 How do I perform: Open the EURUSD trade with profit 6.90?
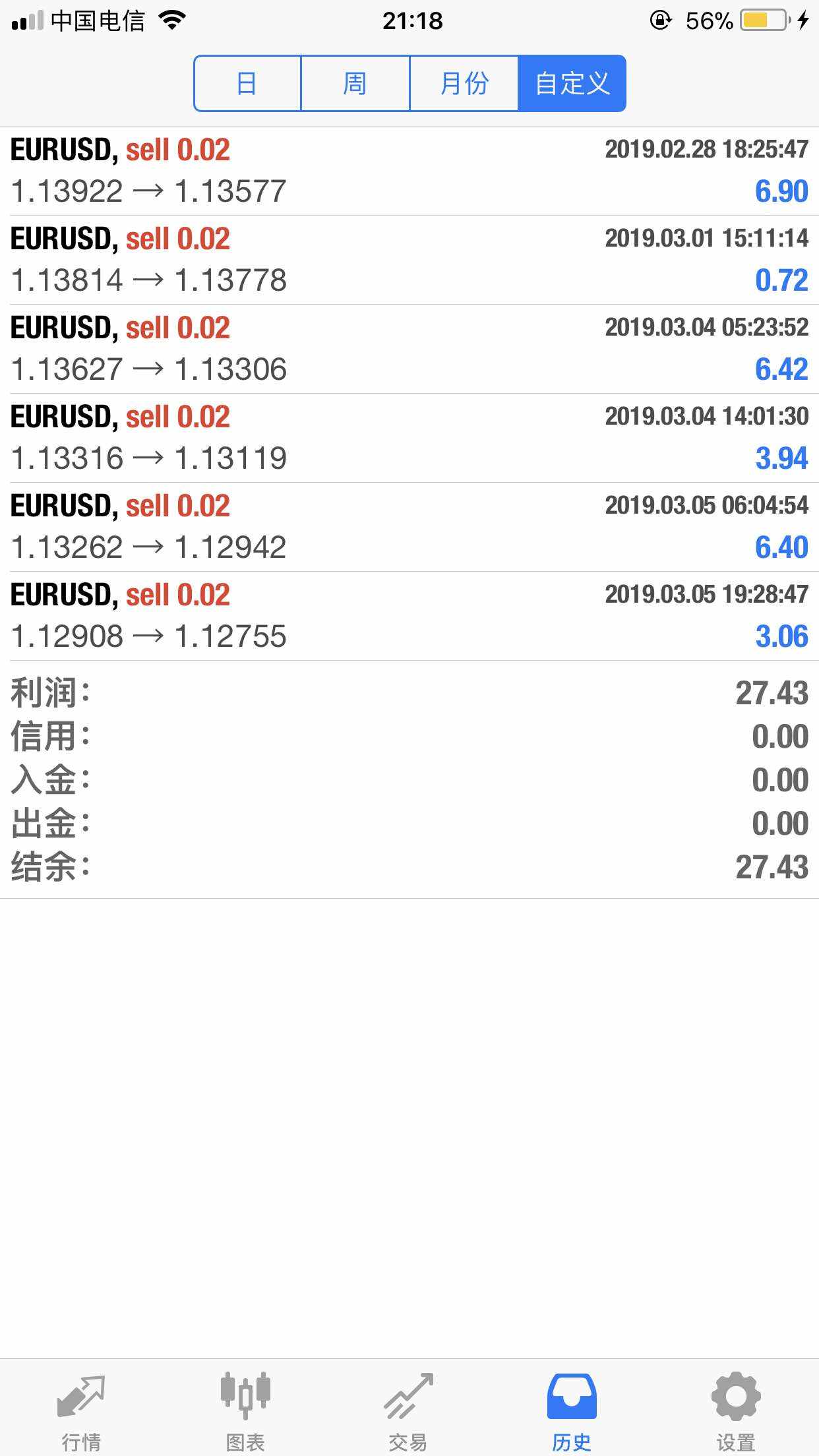tap(409, 171)
